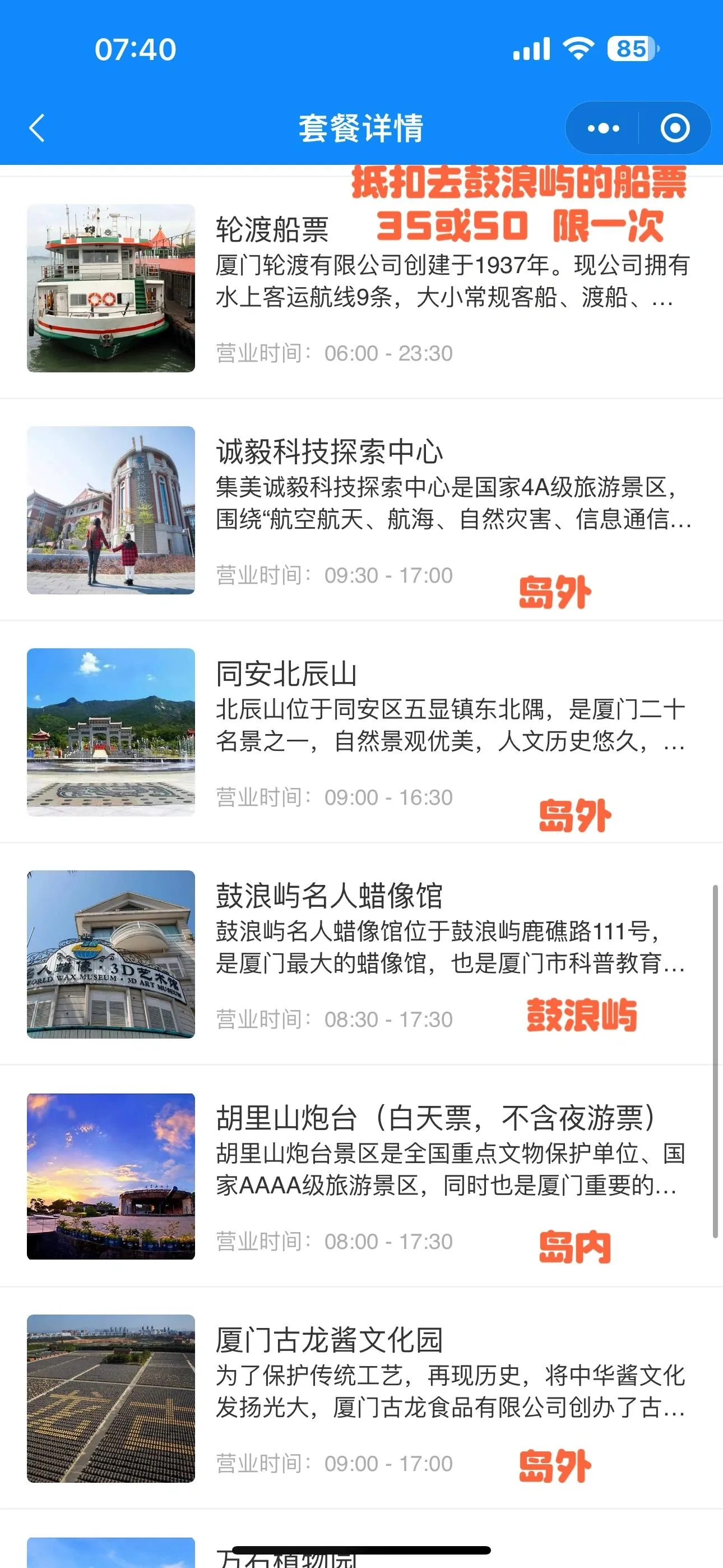Go back from the 套餐详情 page
Screen dimensions: 723x1568
tap(37, 128)
